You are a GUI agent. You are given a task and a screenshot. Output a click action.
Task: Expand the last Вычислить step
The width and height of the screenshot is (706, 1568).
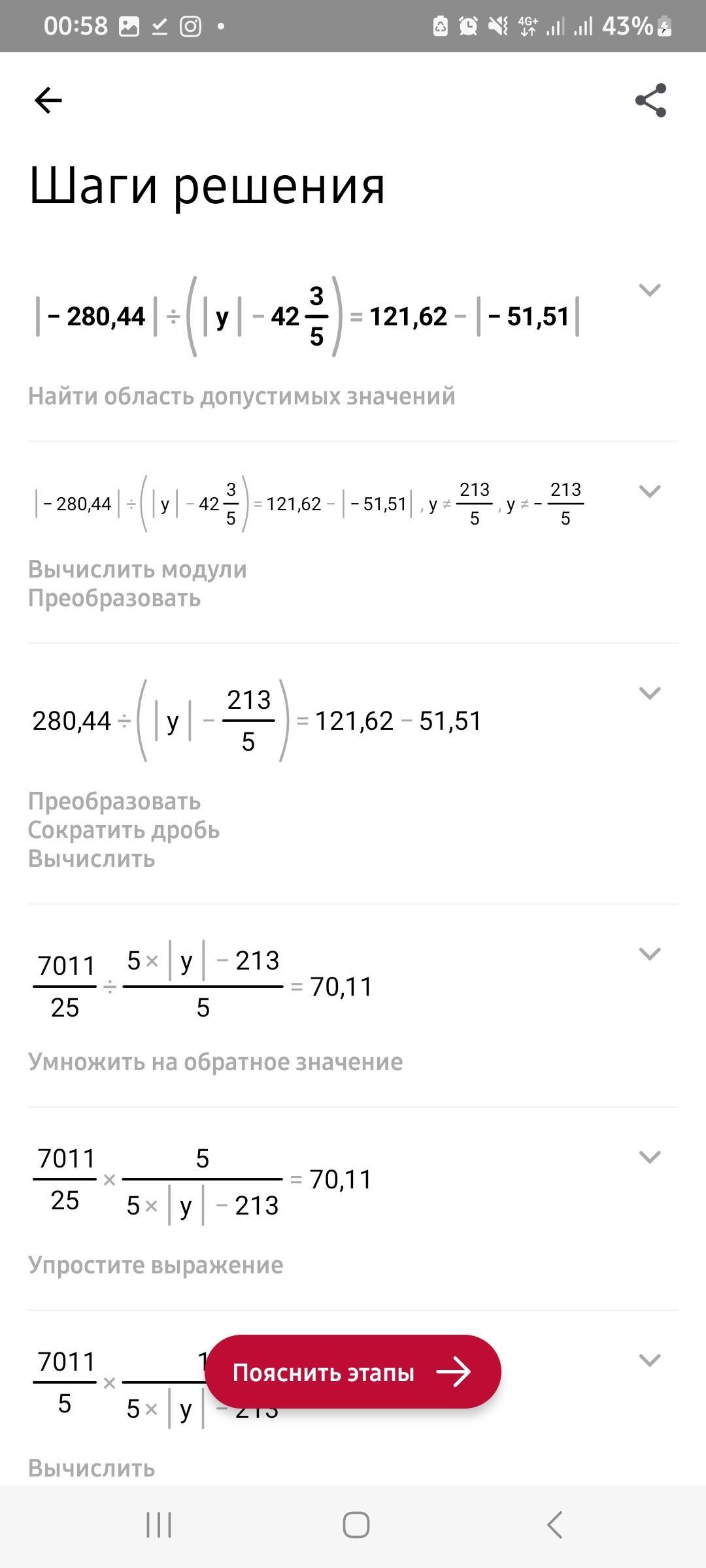click(x=649, y=1360)
